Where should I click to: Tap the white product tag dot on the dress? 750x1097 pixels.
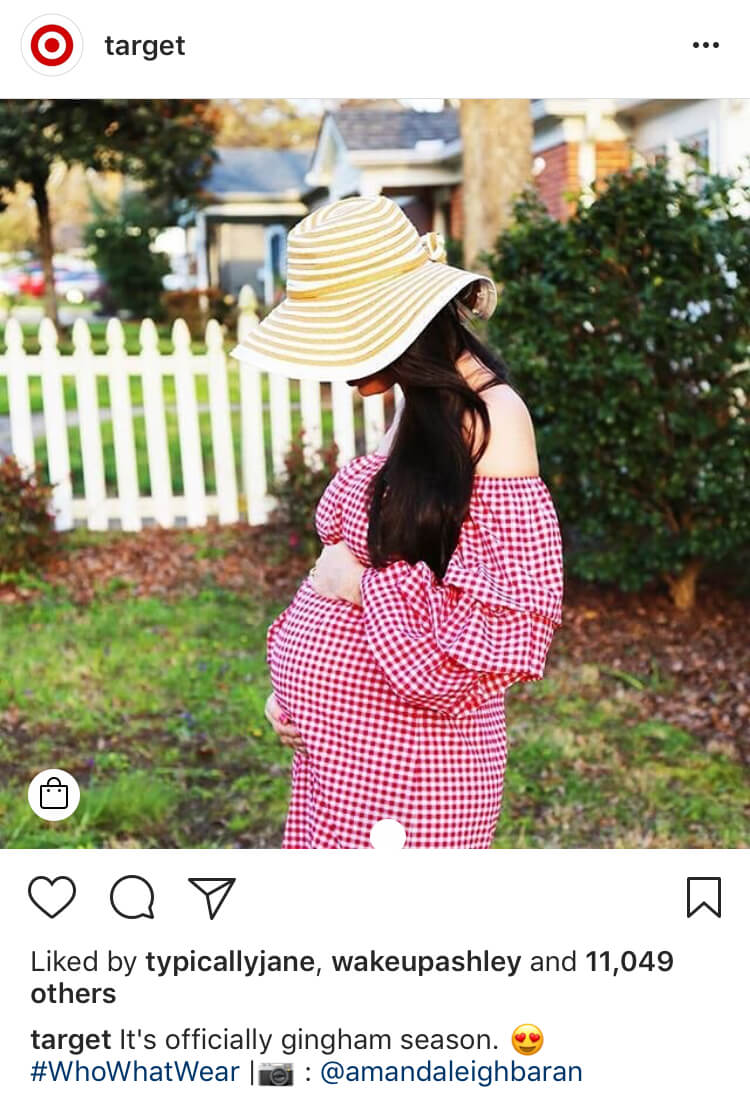388,835
